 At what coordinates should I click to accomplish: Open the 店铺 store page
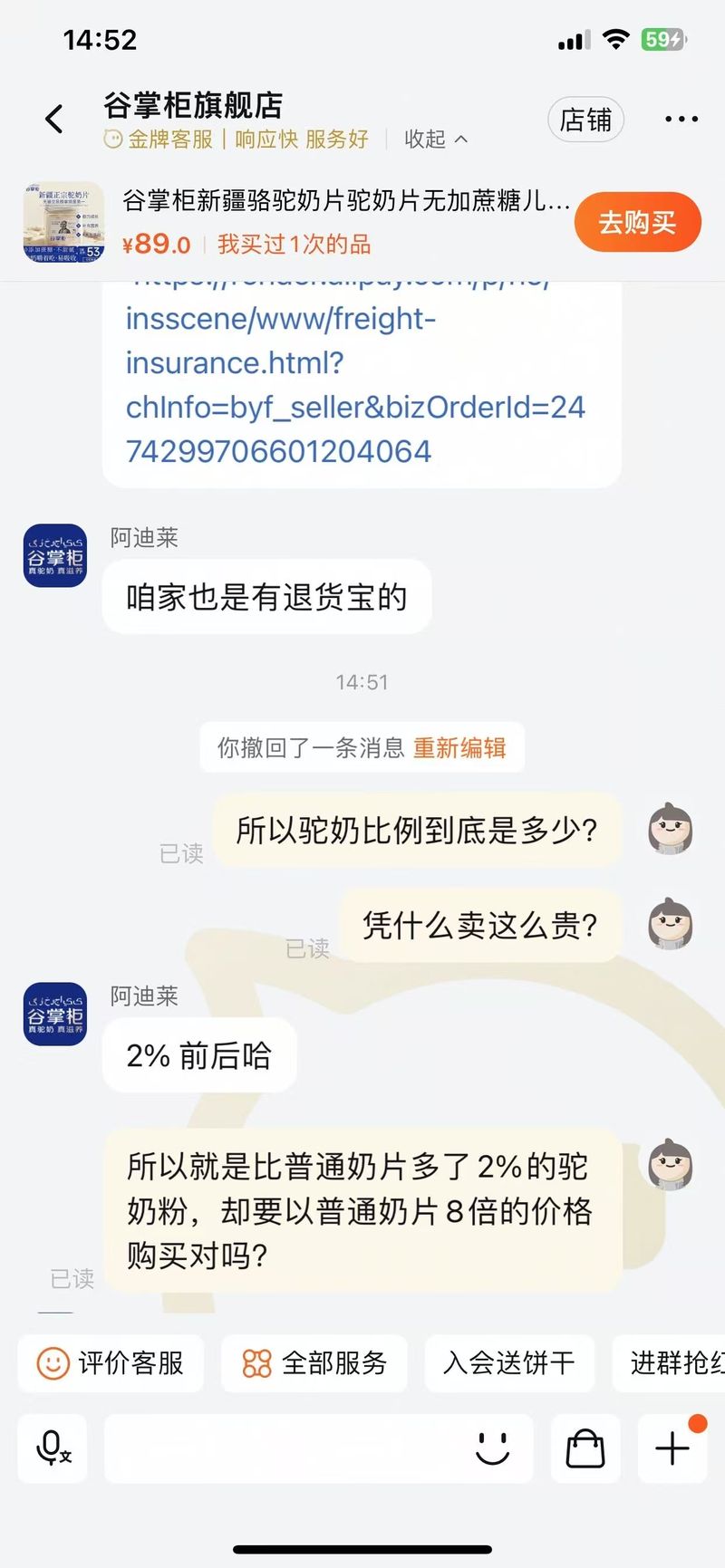click(585, 120)
